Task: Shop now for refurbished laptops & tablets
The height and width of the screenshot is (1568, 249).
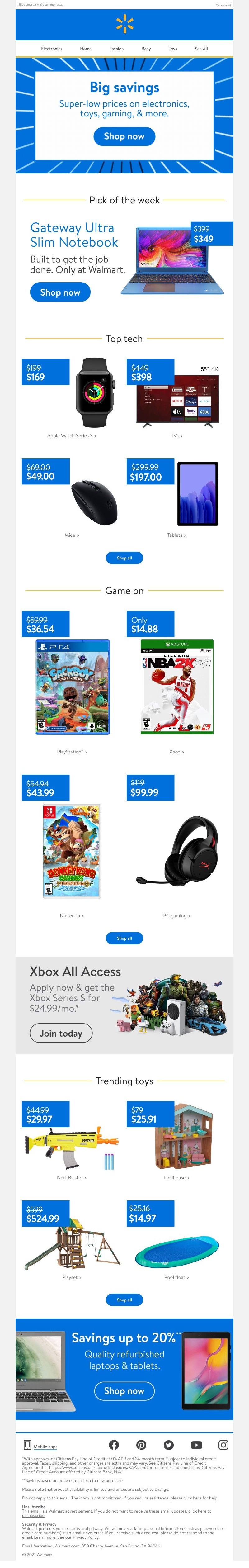Action: click(124, 1390)
